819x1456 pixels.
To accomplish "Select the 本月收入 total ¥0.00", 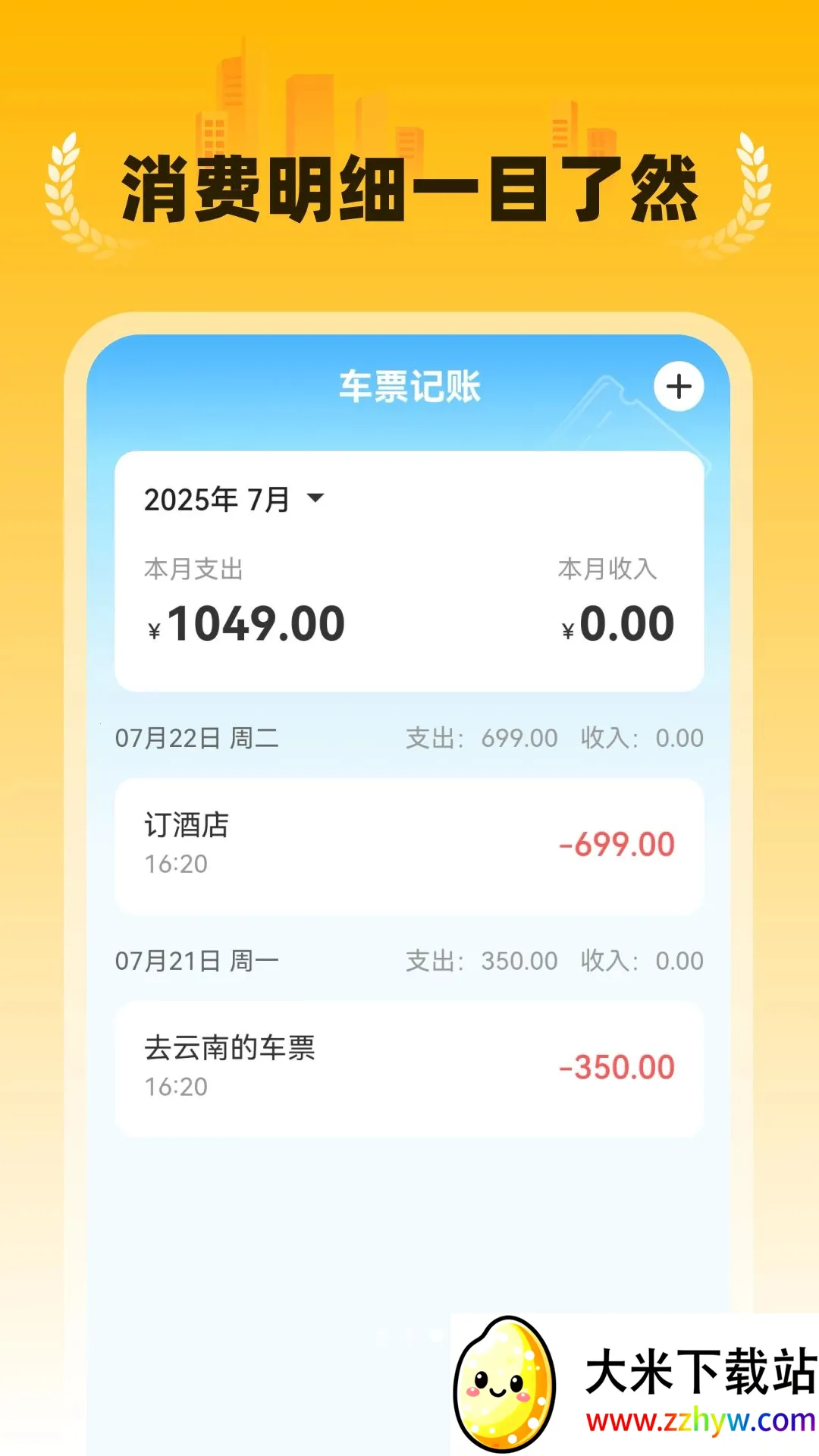I will [x=617, y=622].
